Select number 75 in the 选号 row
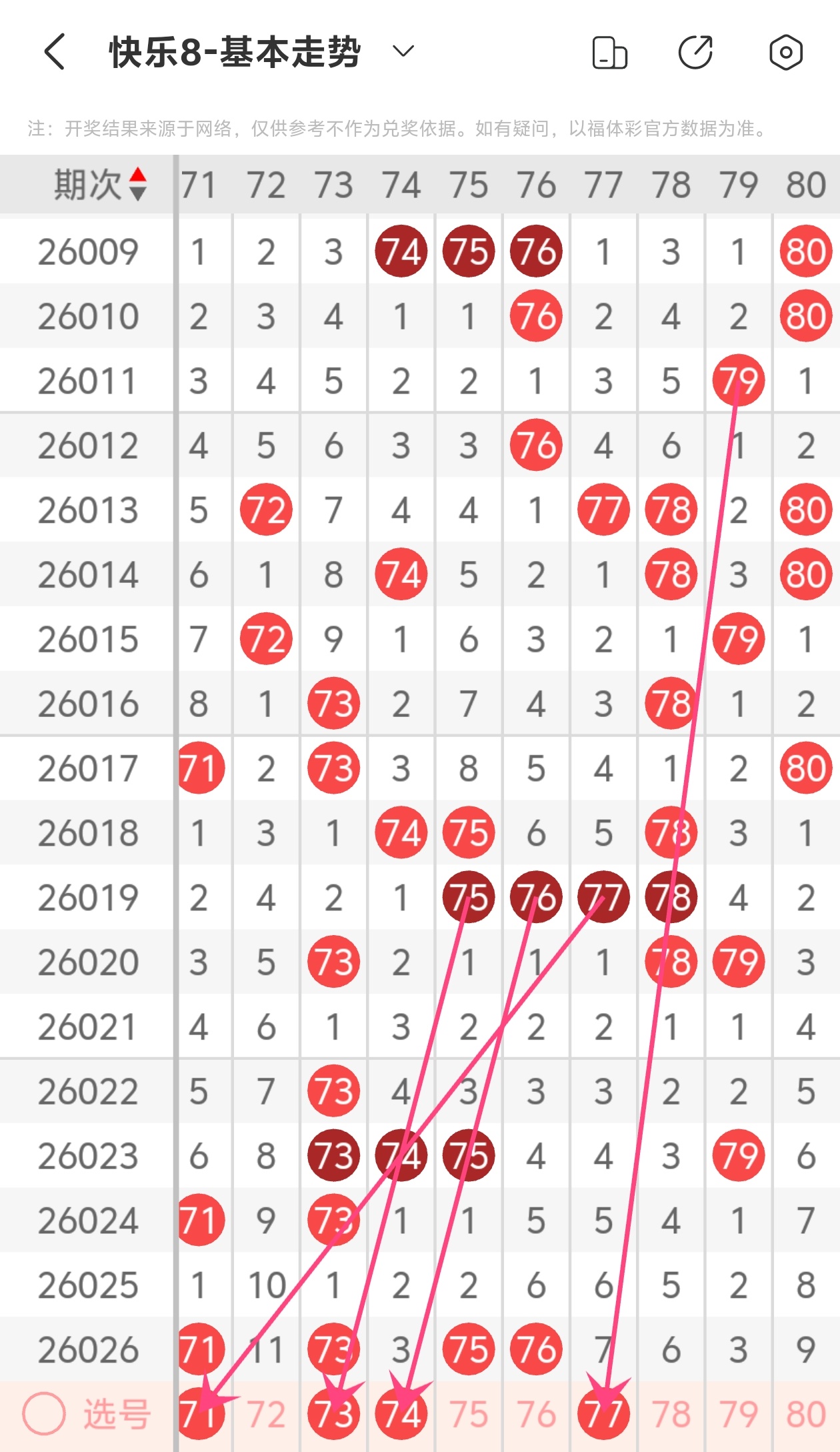 (469, 1414)
